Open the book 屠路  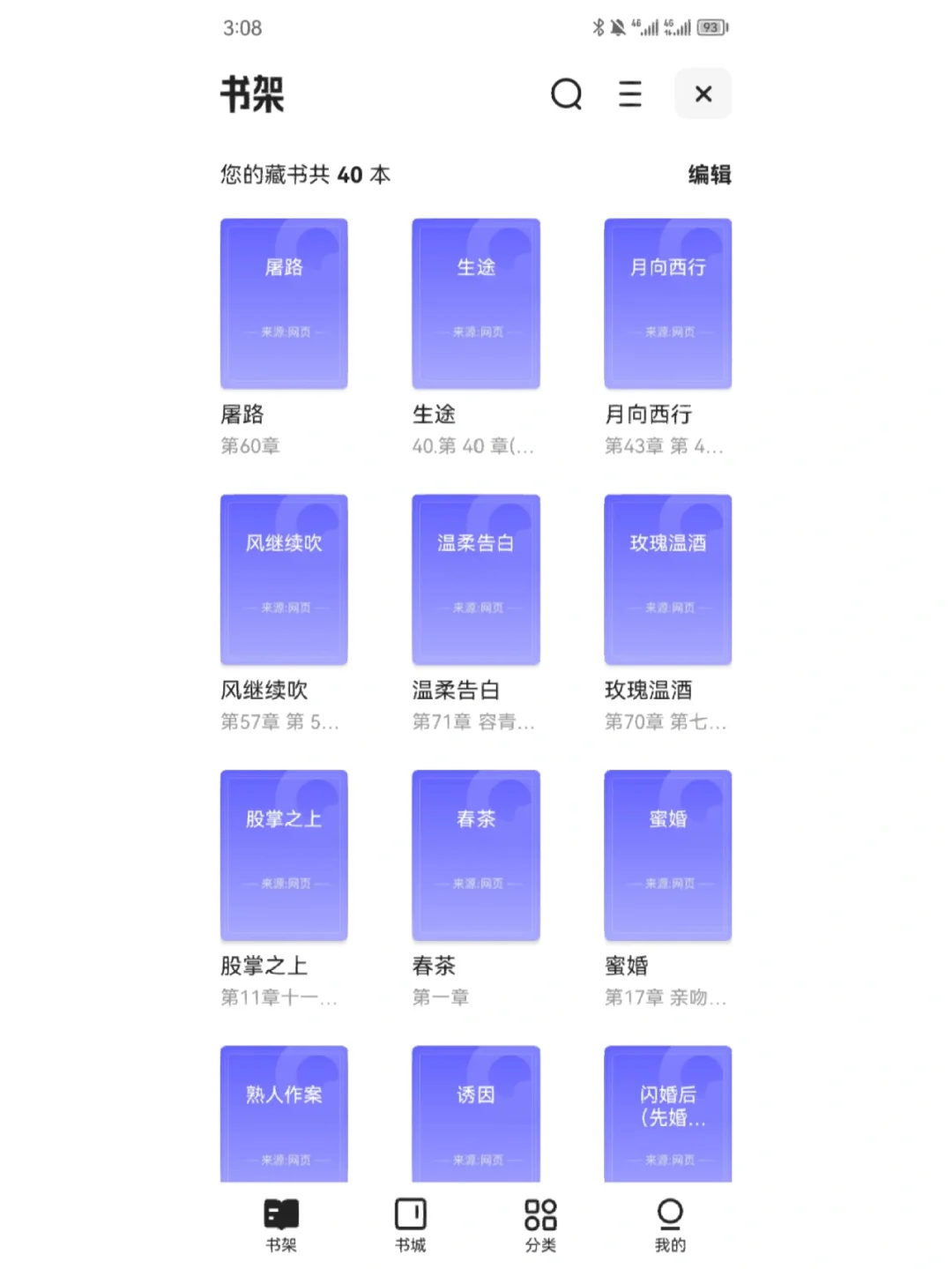(284, 303)
